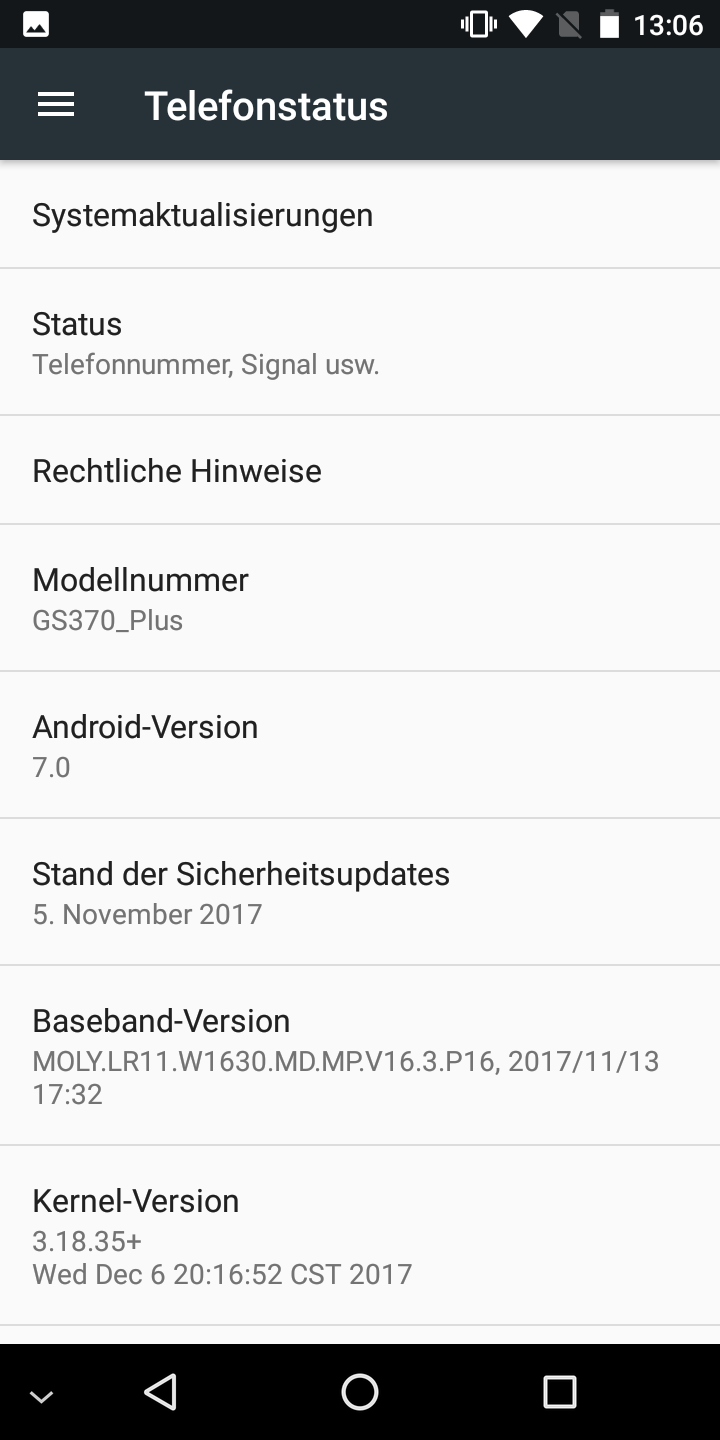Open Rechtliche Hinweise

pyautogui.click(x=360, y=470)
